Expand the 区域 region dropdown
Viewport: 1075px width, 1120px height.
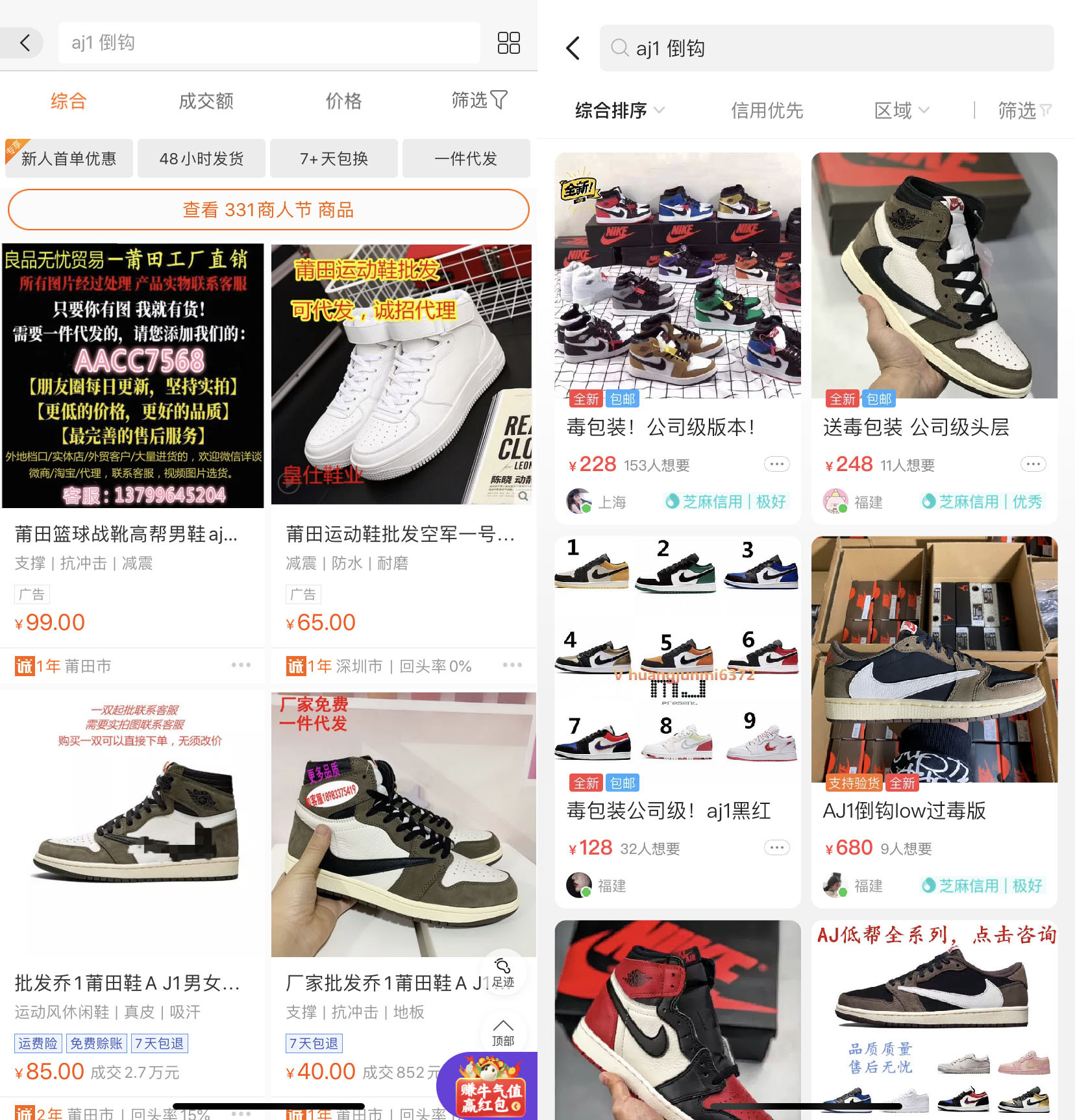click(x=900, y=110)
